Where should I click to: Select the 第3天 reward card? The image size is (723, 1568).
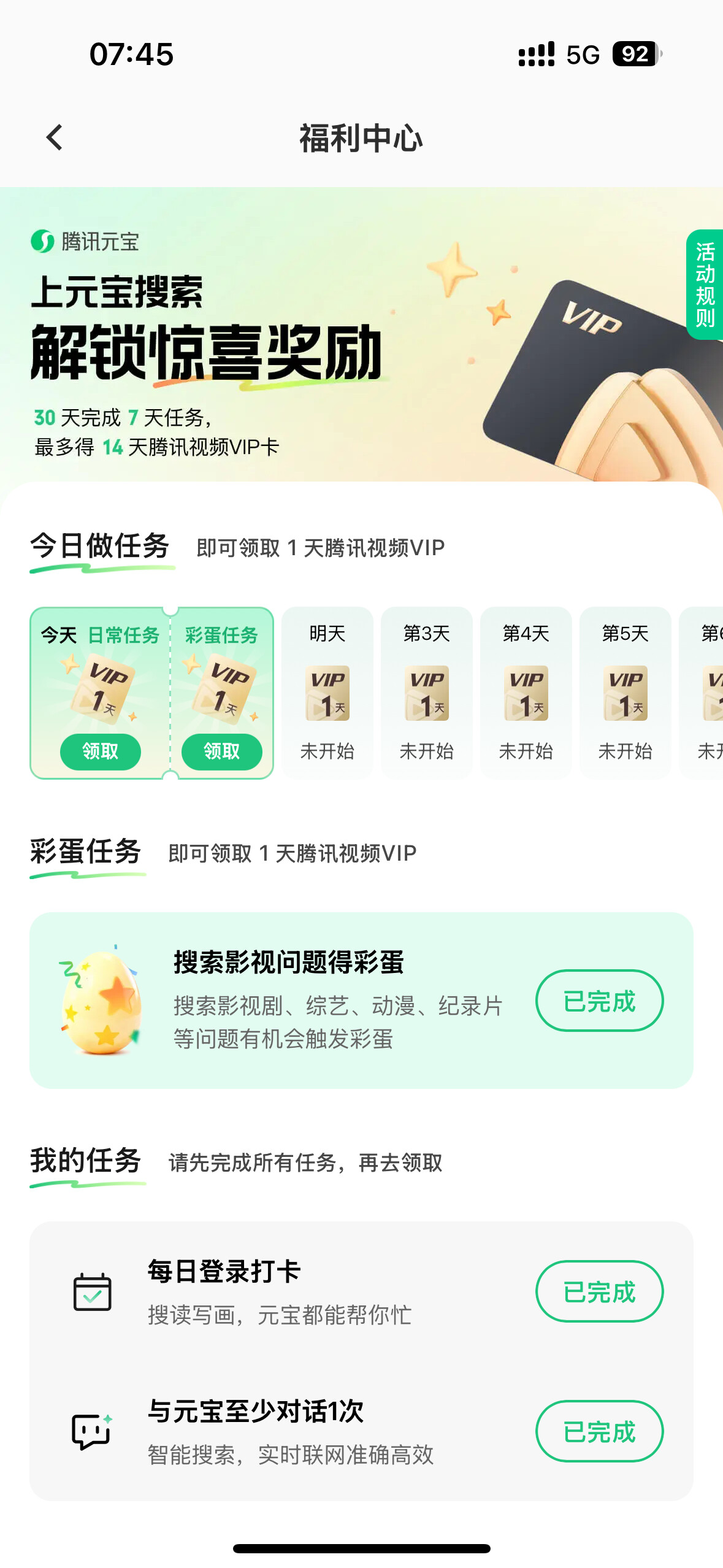coord(427,693)
